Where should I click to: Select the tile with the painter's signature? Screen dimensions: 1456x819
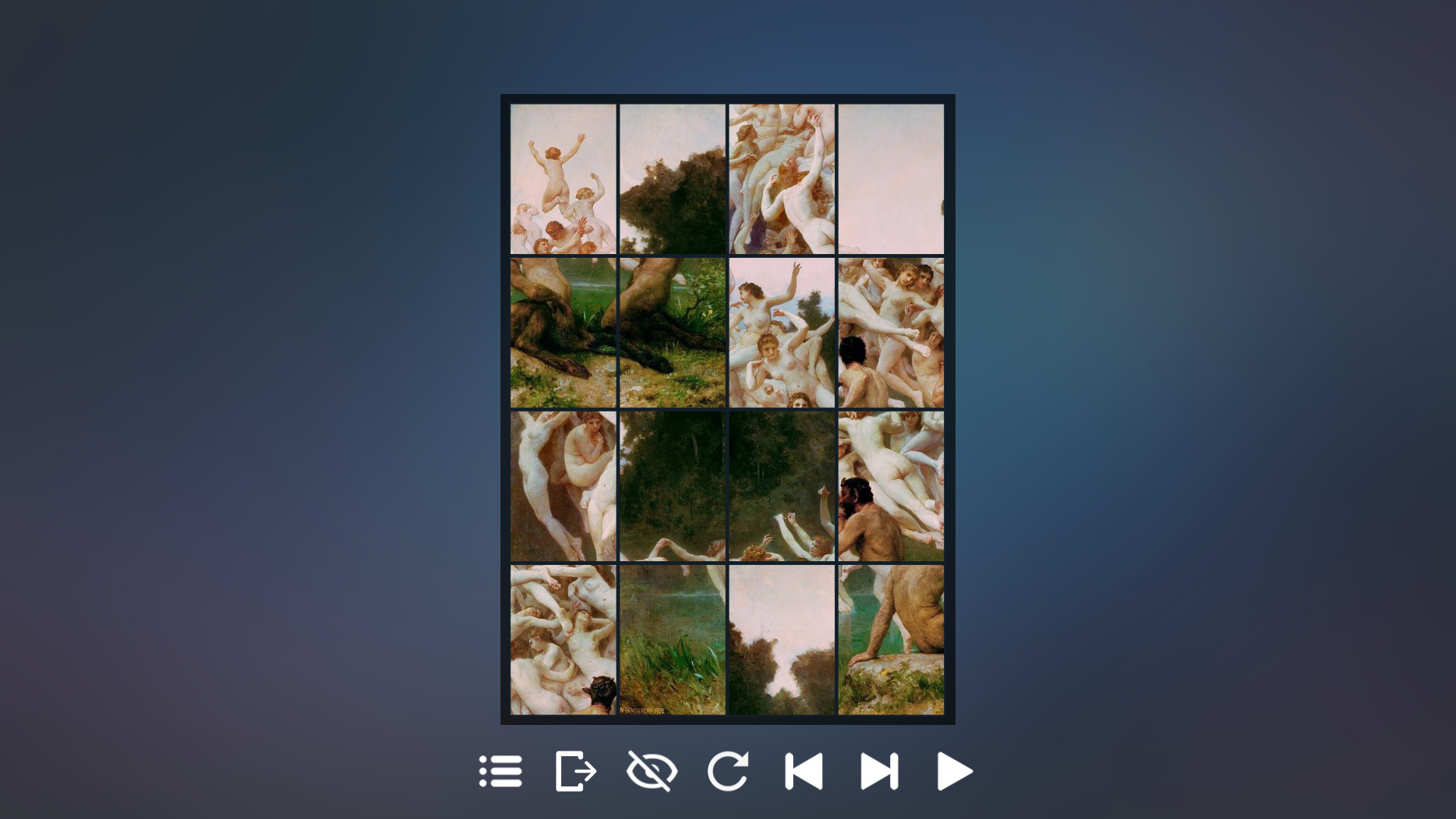[x=673, y=639]
